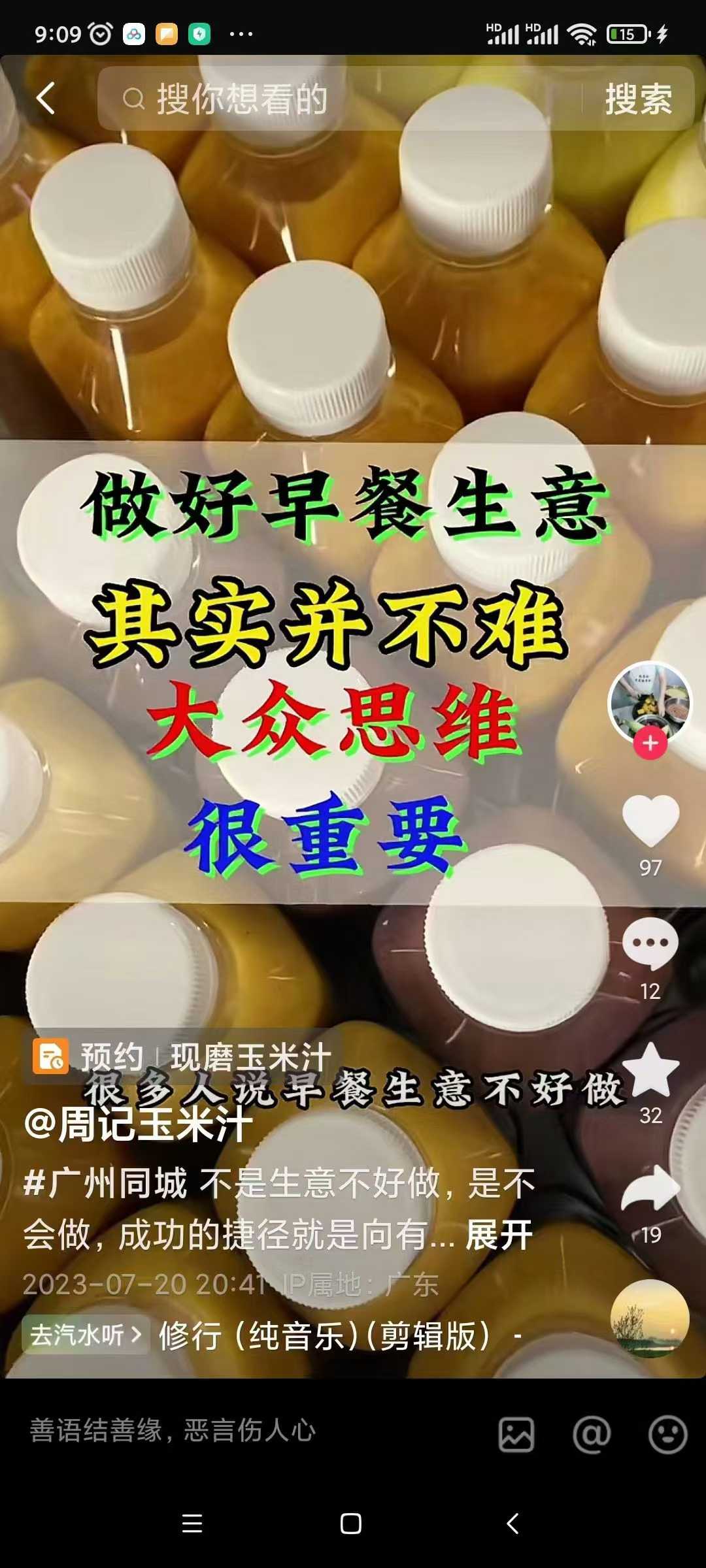The width and height of the screenshot is (706, 1568).
Task: Open the round music disc thumbnail
Action: (x=650, y=1319)
